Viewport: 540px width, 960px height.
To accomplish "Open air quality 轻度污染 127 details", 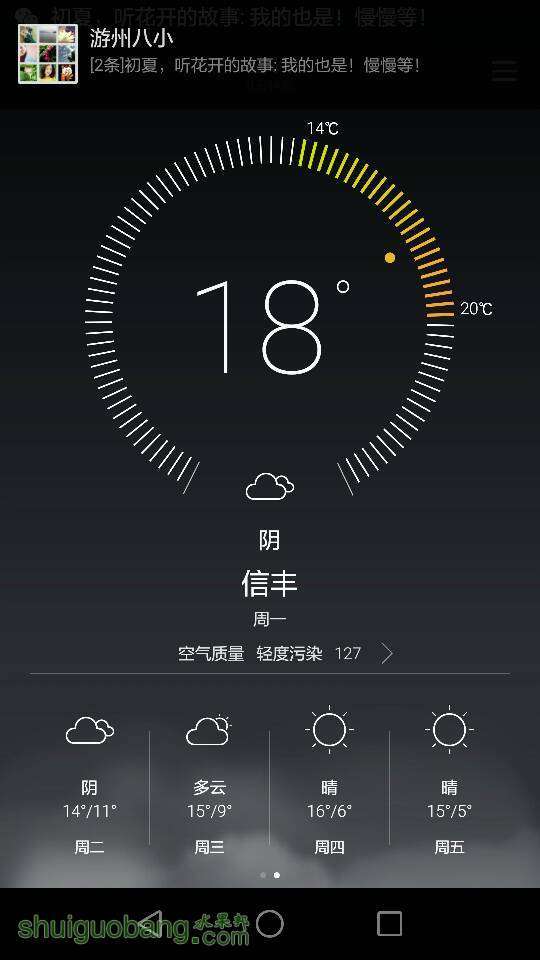I will click(285, 653).
